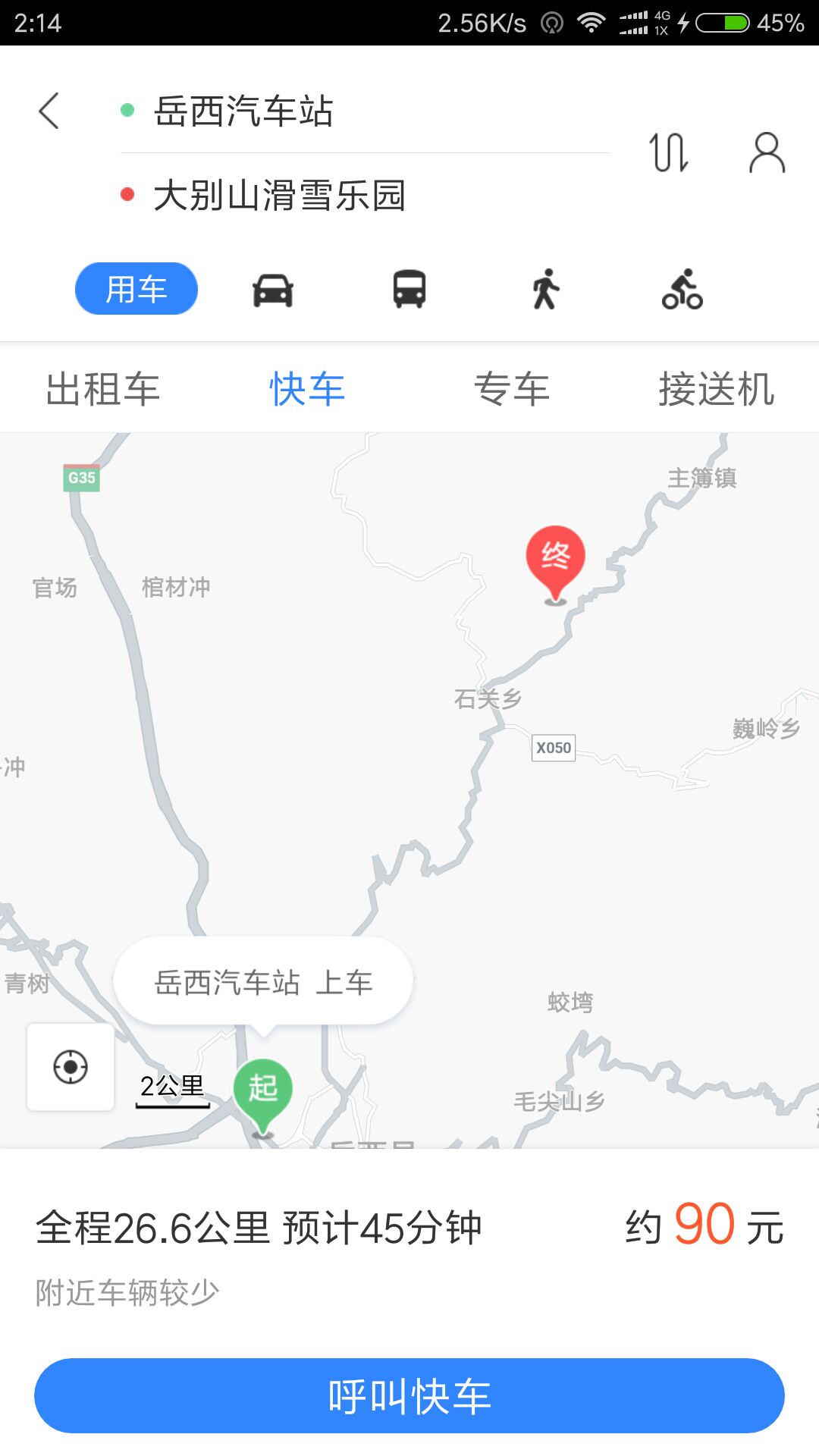This screenshot has height=1456, width=819.
Task: Switch to the bus transit mode
Action: tap(409, 290)
